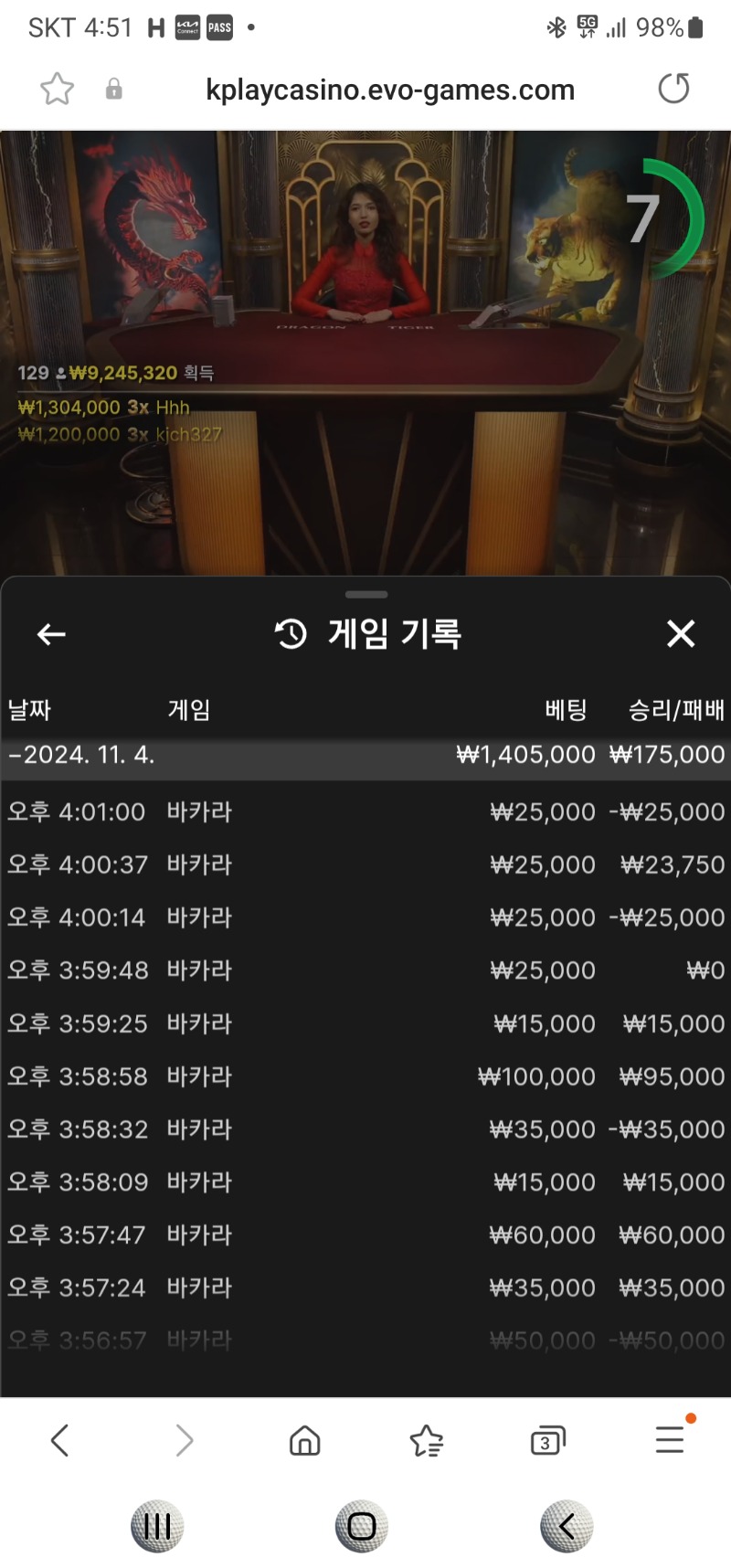Open the browser bookmarks list

[x=426, y=1441]
